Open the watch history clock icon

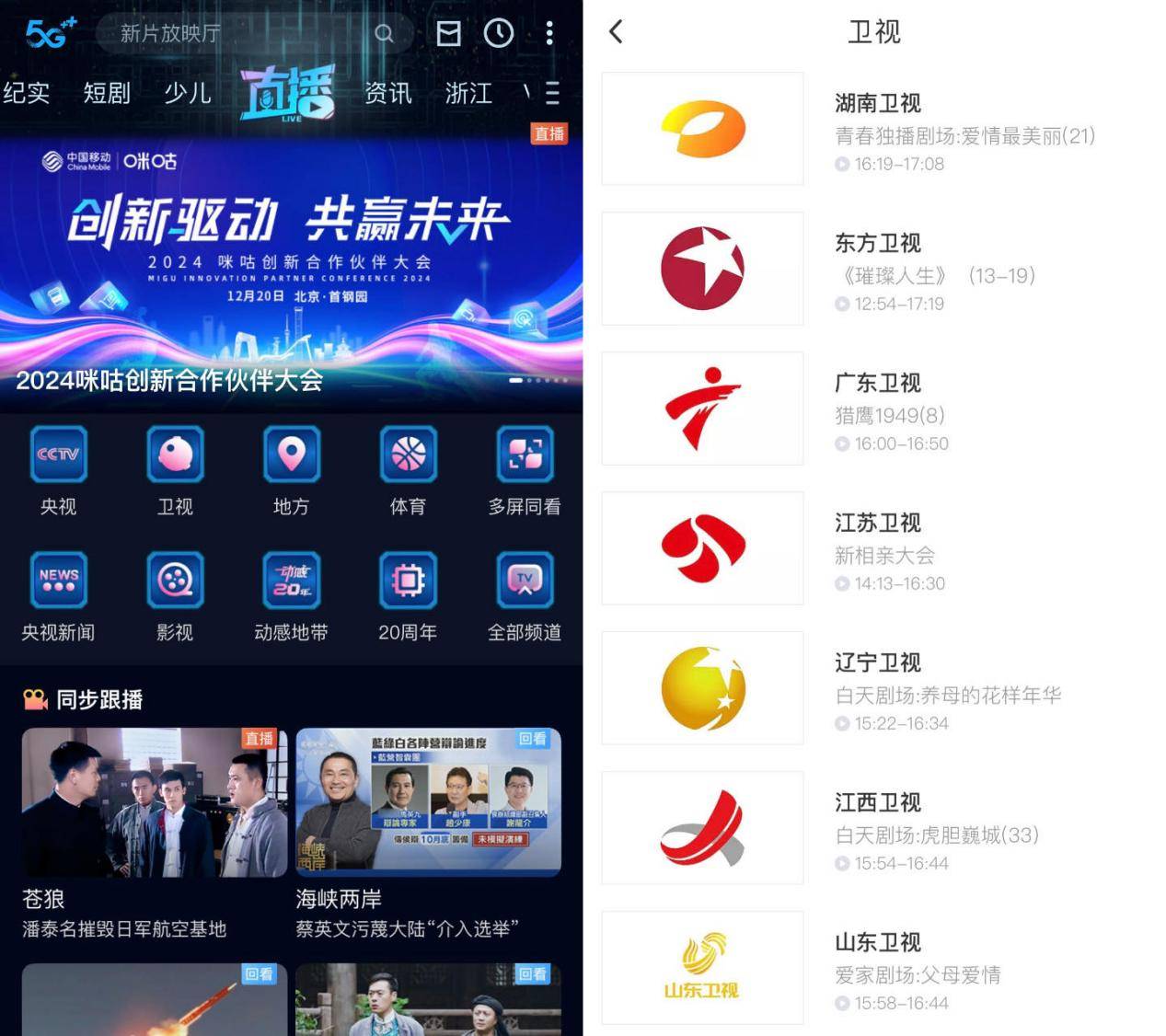click(499, 34)
